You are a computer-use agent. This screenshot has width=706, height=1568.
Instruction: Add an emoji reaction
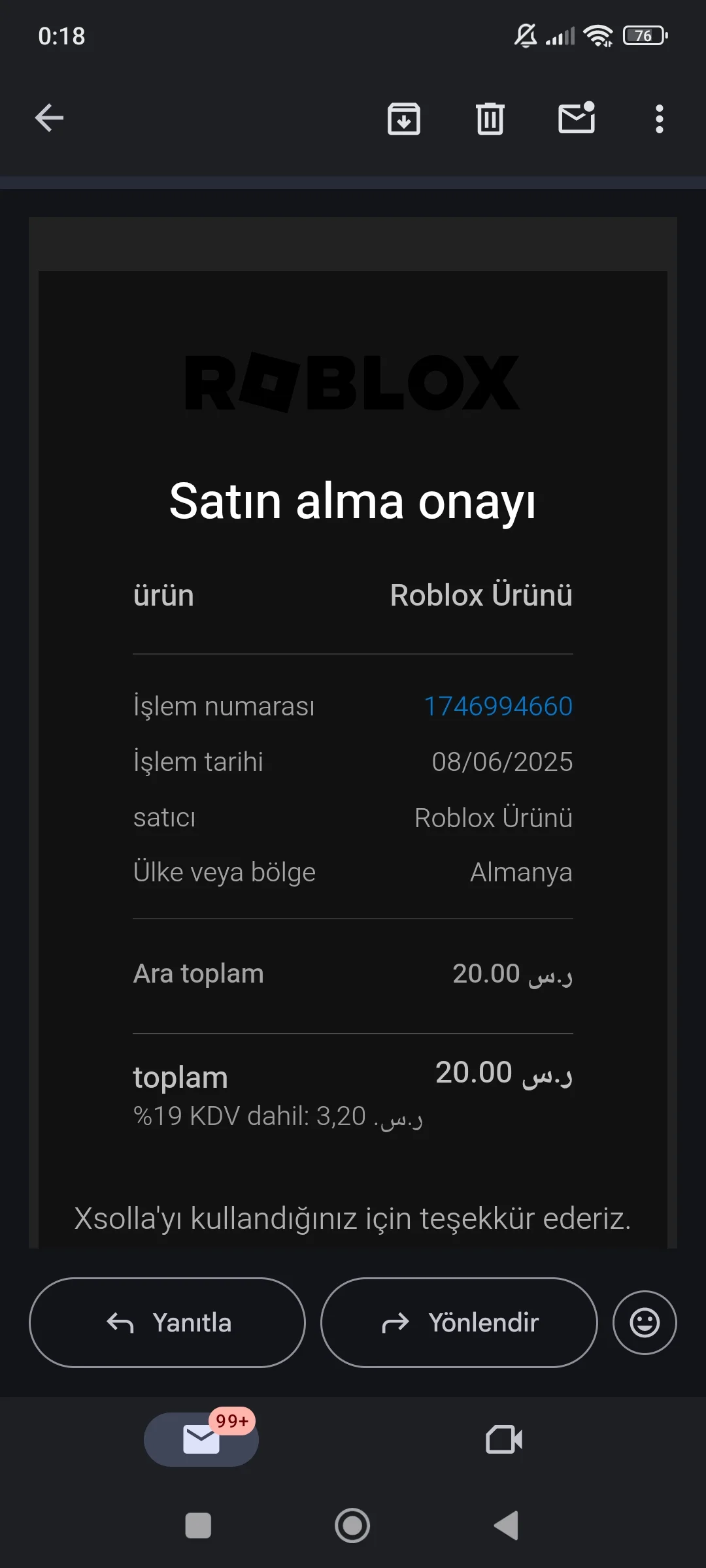point(645,1322)
